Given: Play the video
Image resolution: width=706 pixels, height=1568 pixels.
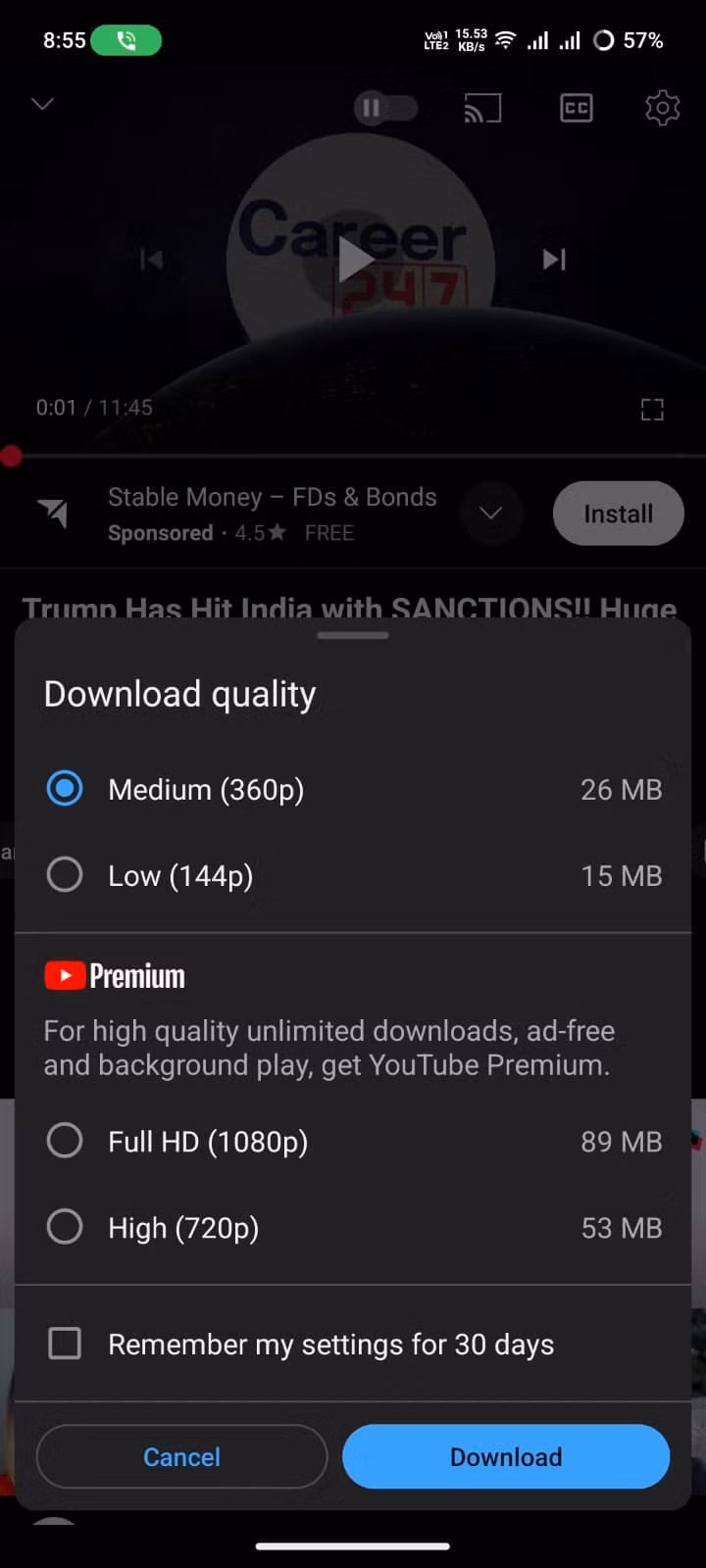Looking at the screenshot, I should (354, 260).
